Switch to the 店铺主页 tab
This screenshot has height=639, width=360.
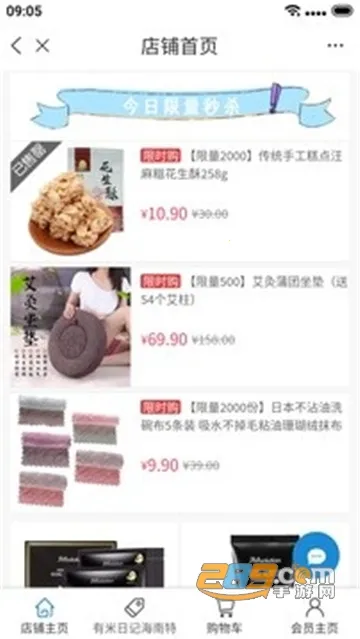click(x=44, y=615)
